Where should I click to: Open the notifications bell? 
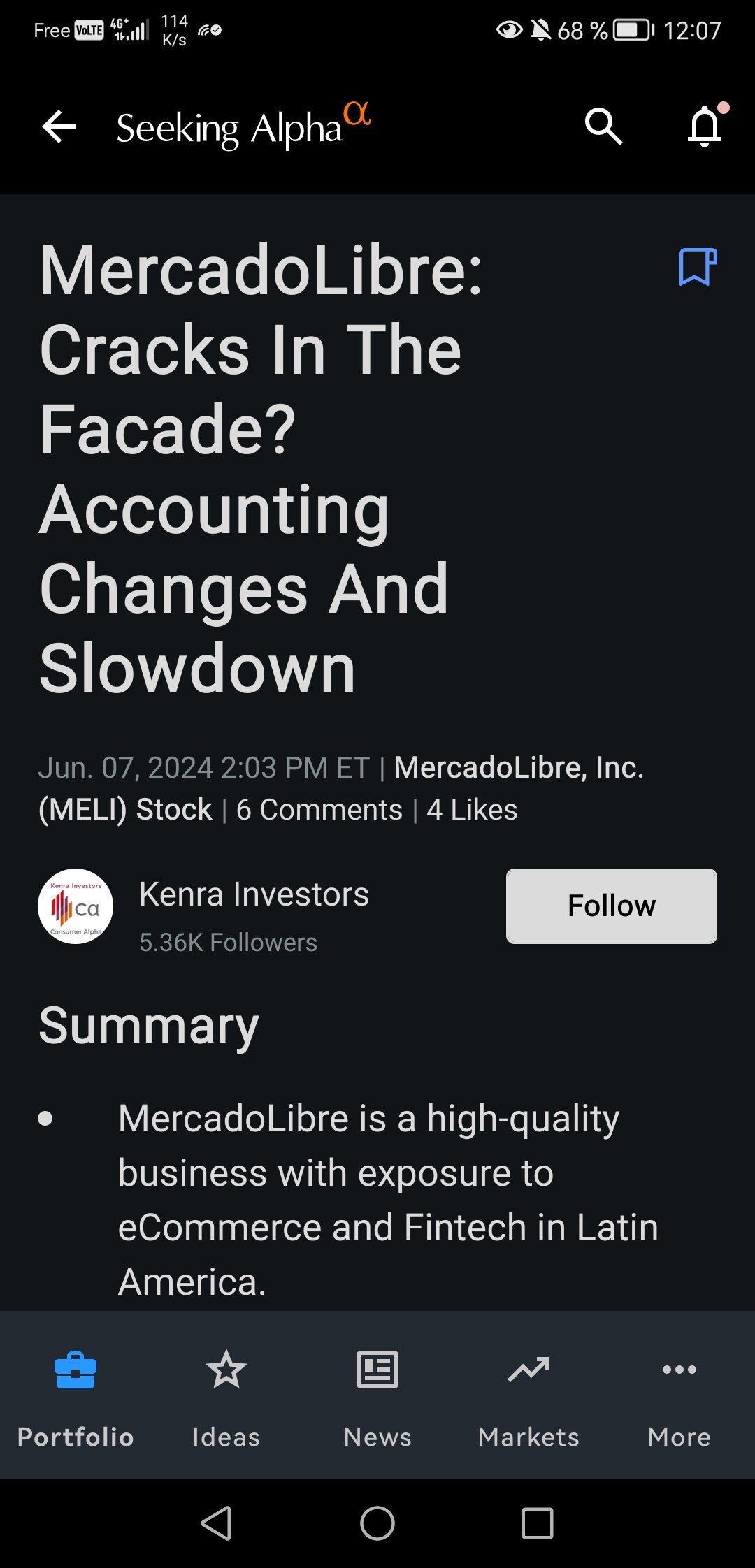click(706, 125)
